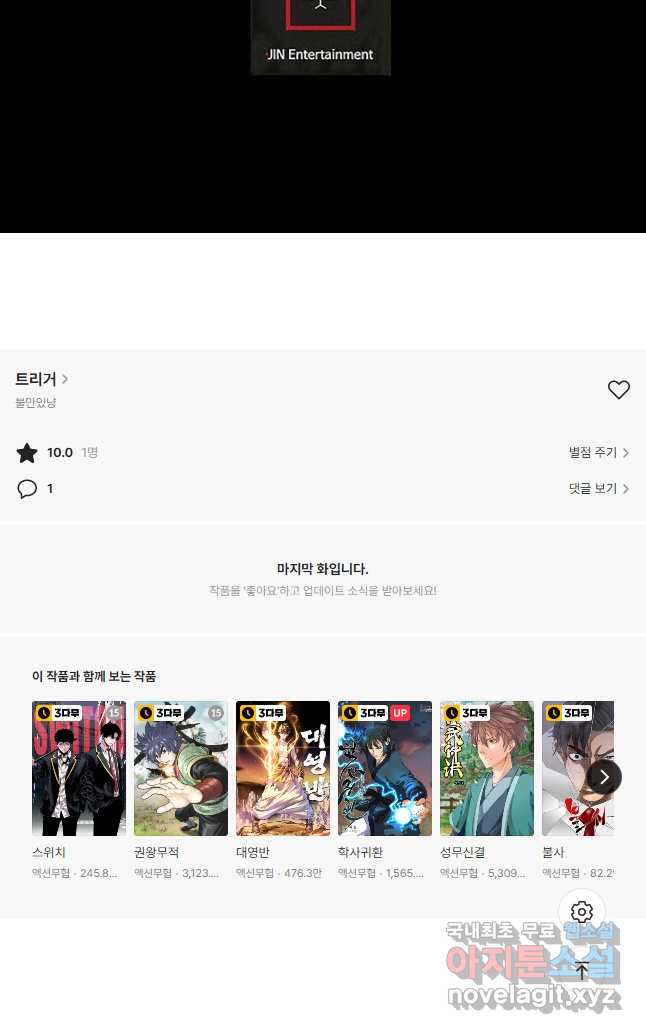The height and width of the screenshot is (1034, 646).
Task: Open the 대영반 webtoon card
Action: point(283,768)
